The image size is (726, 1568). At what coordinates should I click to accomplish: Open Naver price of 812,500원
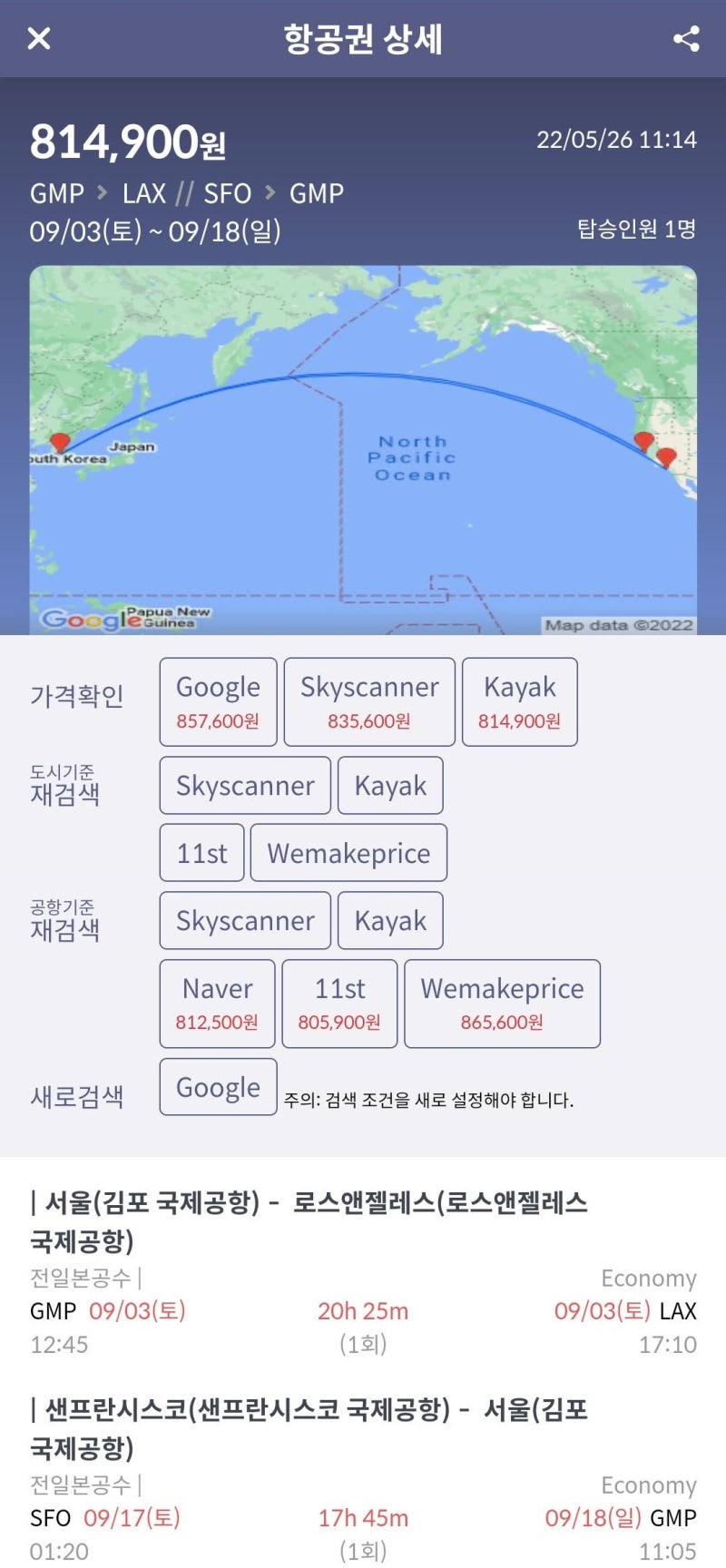(217, 1004)
